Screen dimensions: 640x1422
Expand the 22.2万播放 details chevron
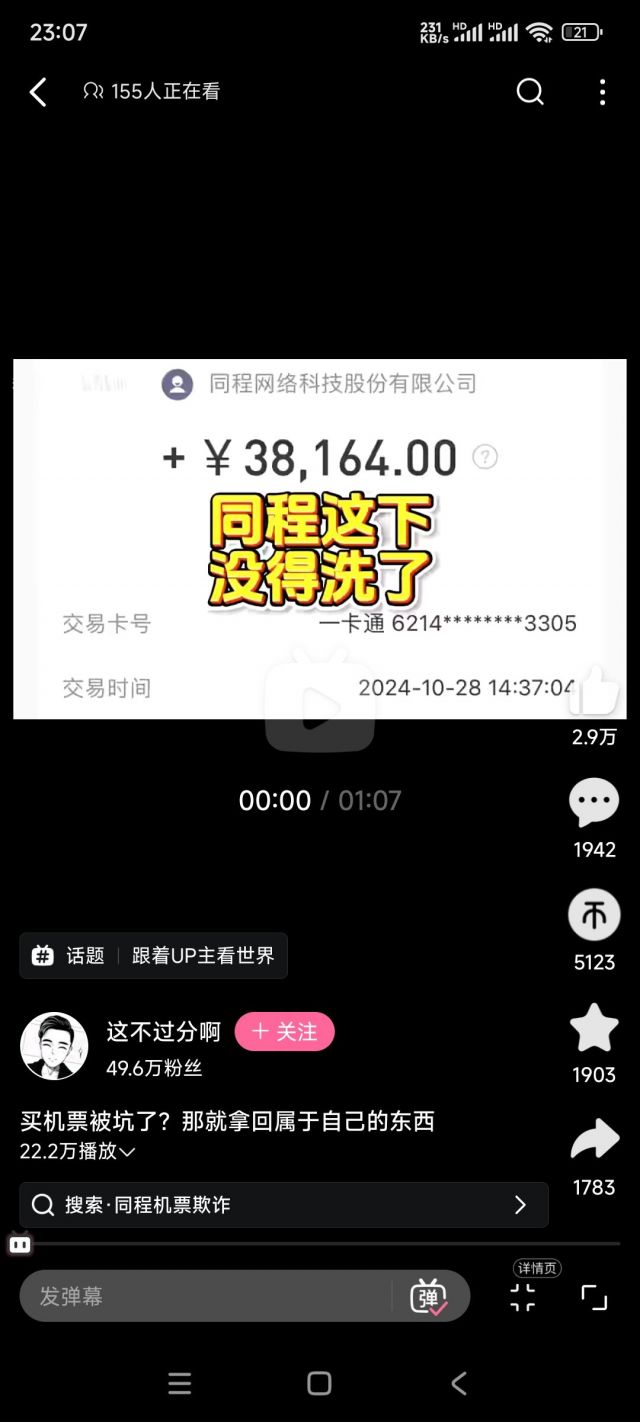[x=127, y=1152]
